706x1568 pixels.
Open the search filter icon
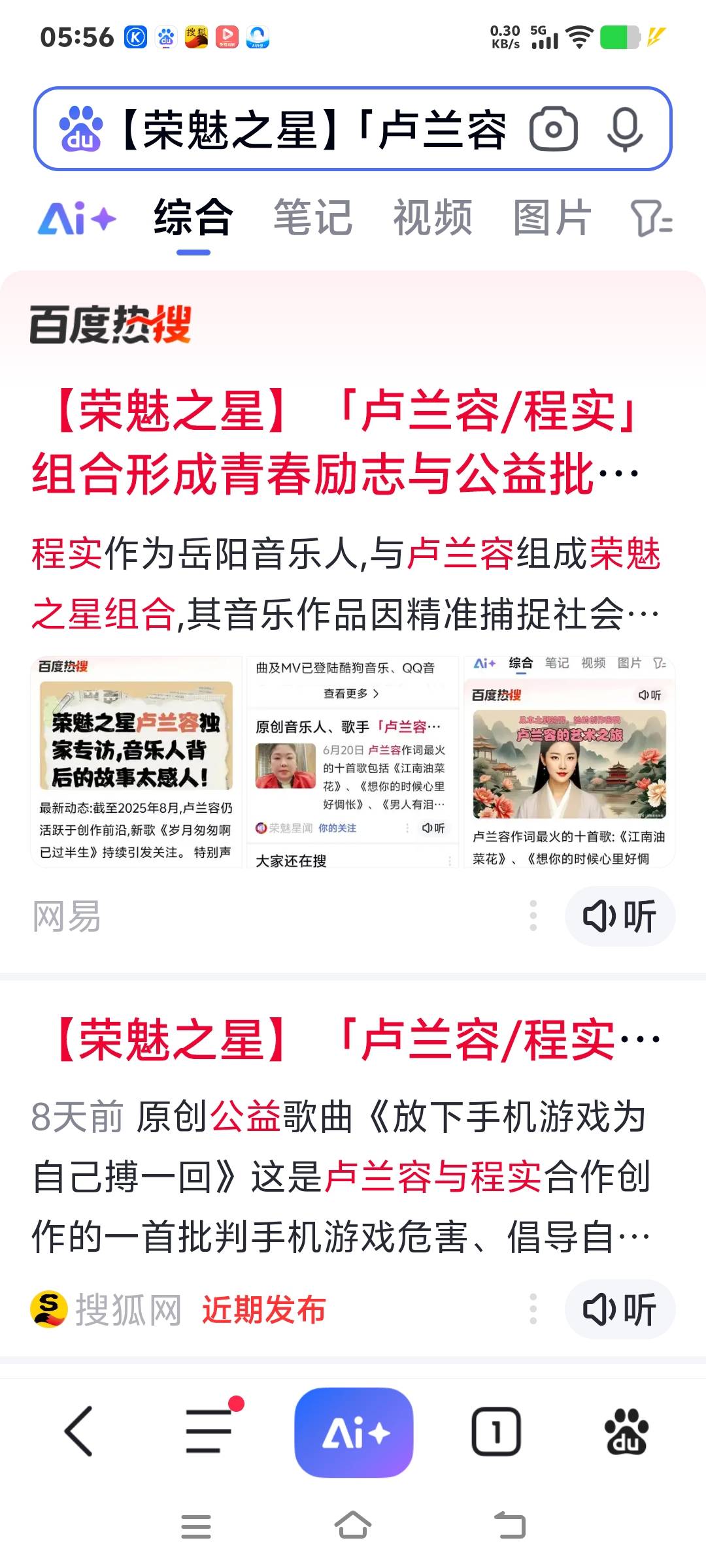(651, 218)
